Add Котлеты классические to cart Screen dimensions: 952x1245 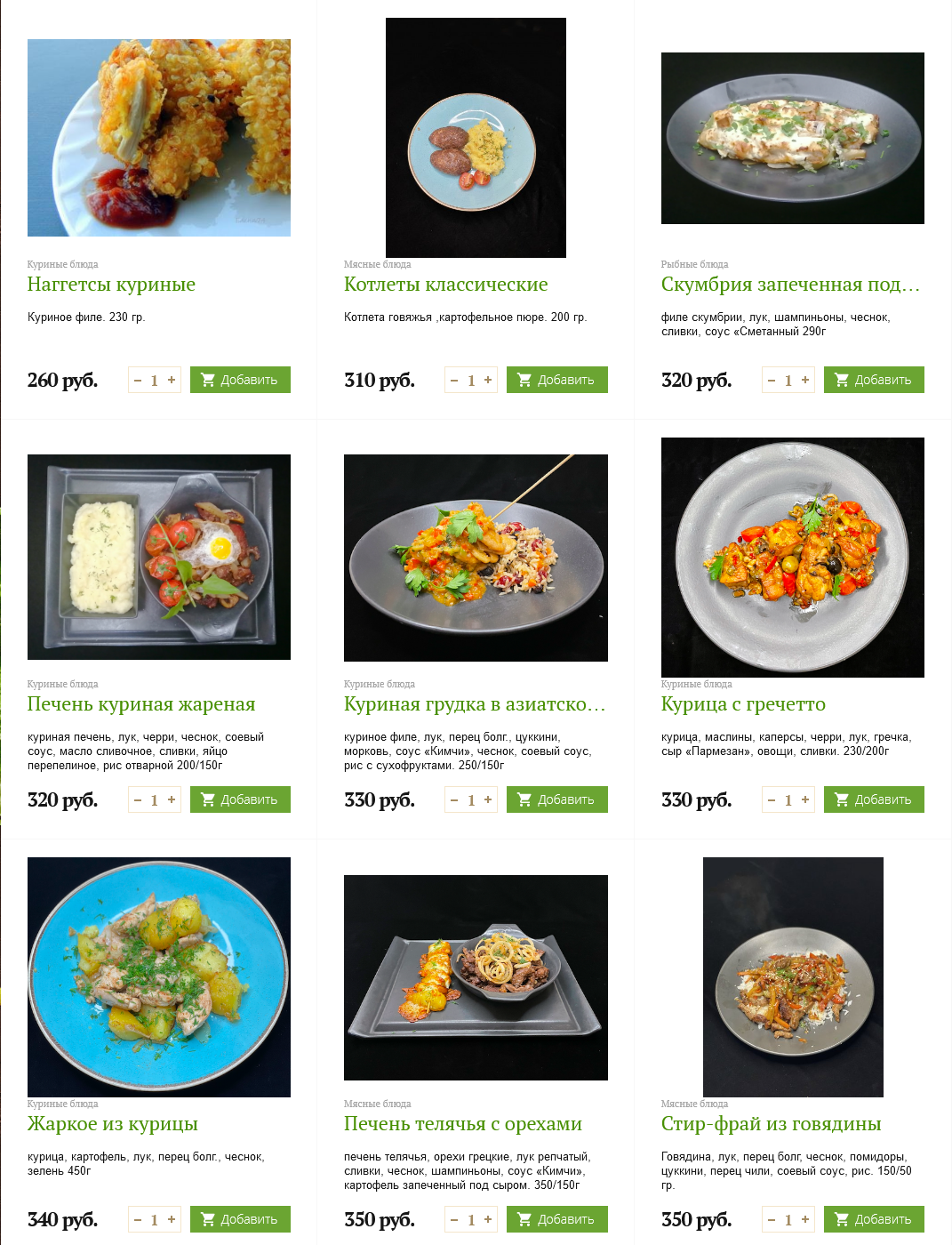click(556, 380)
